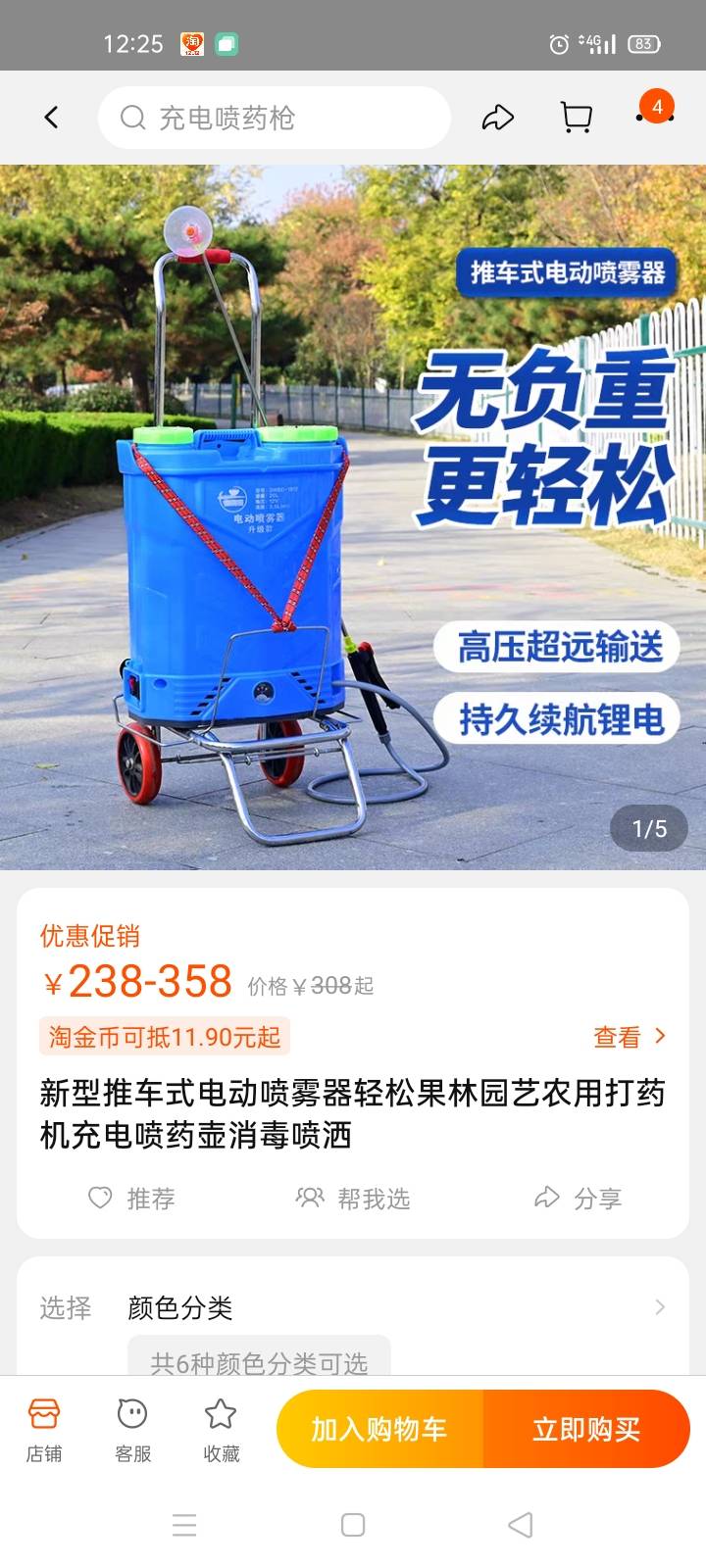Visit the 店铺 store page
706x1568 pixels.
coord(44,1430)
